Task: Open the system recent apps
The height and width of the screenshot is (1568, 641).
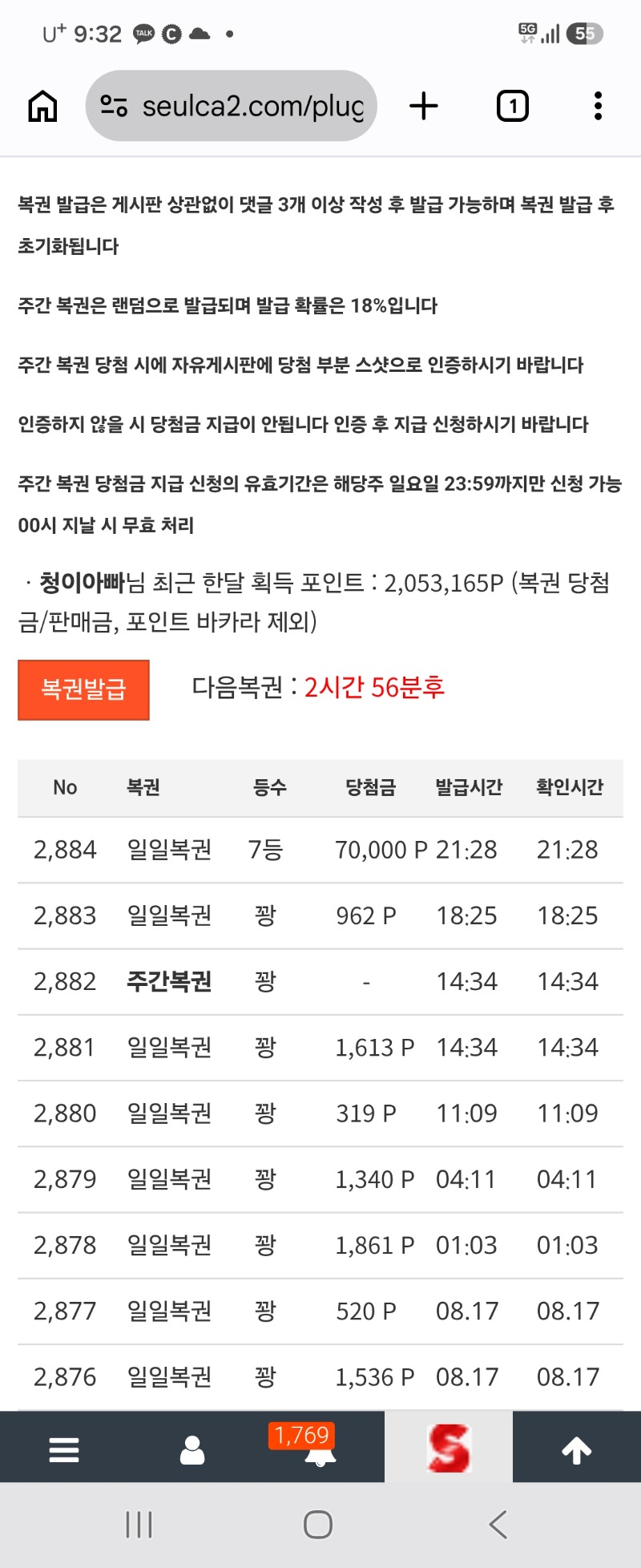Action: point(139,1525)
